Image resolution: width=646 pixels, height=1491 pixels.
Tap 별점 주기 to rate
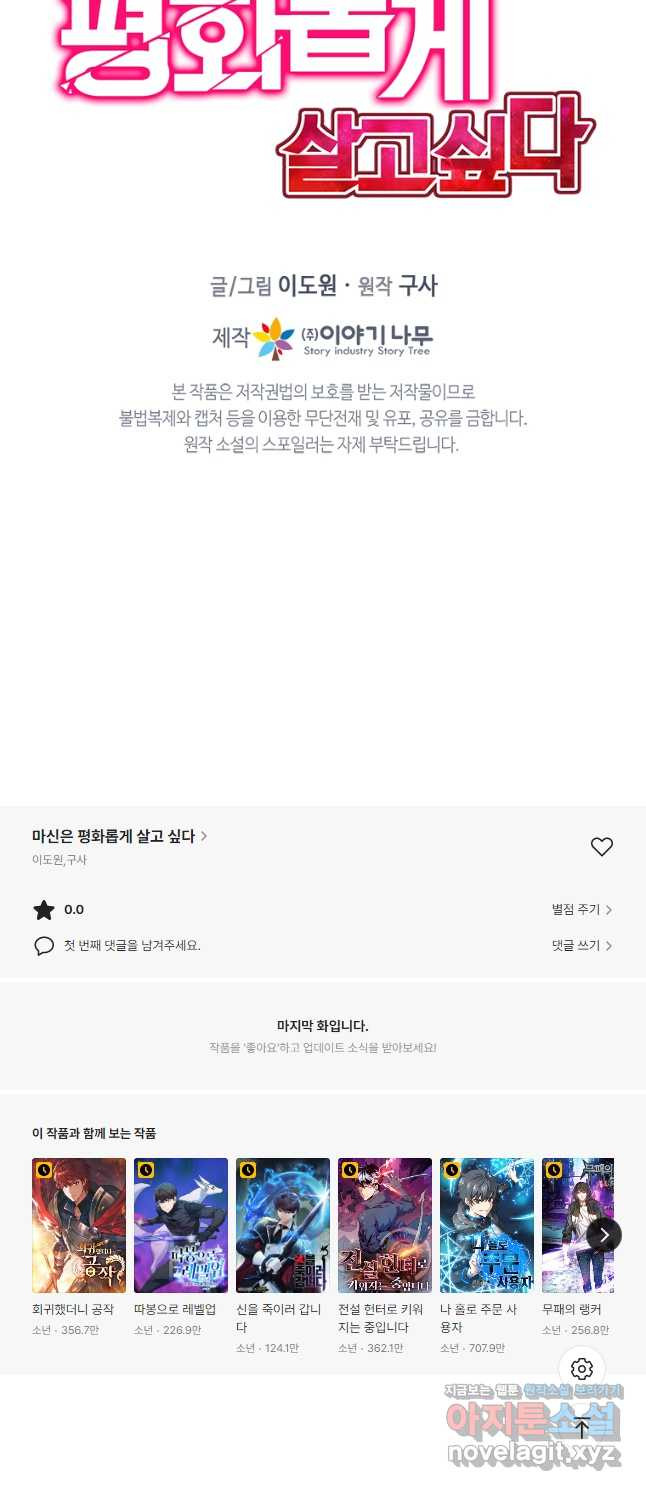coord(581,910)
